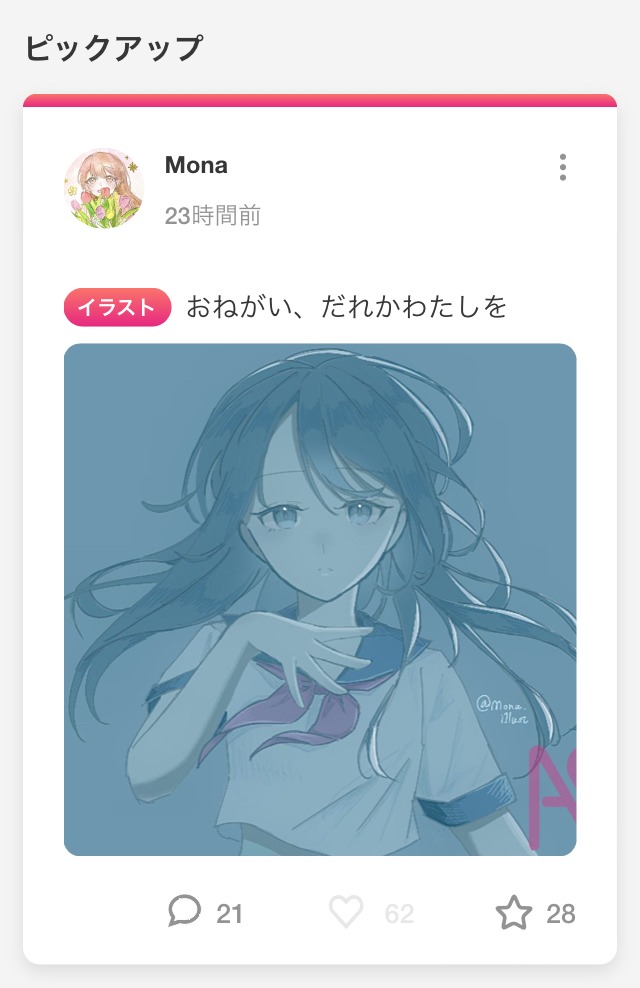
Task: Open Mona's profile avatar
Action: 104,188
